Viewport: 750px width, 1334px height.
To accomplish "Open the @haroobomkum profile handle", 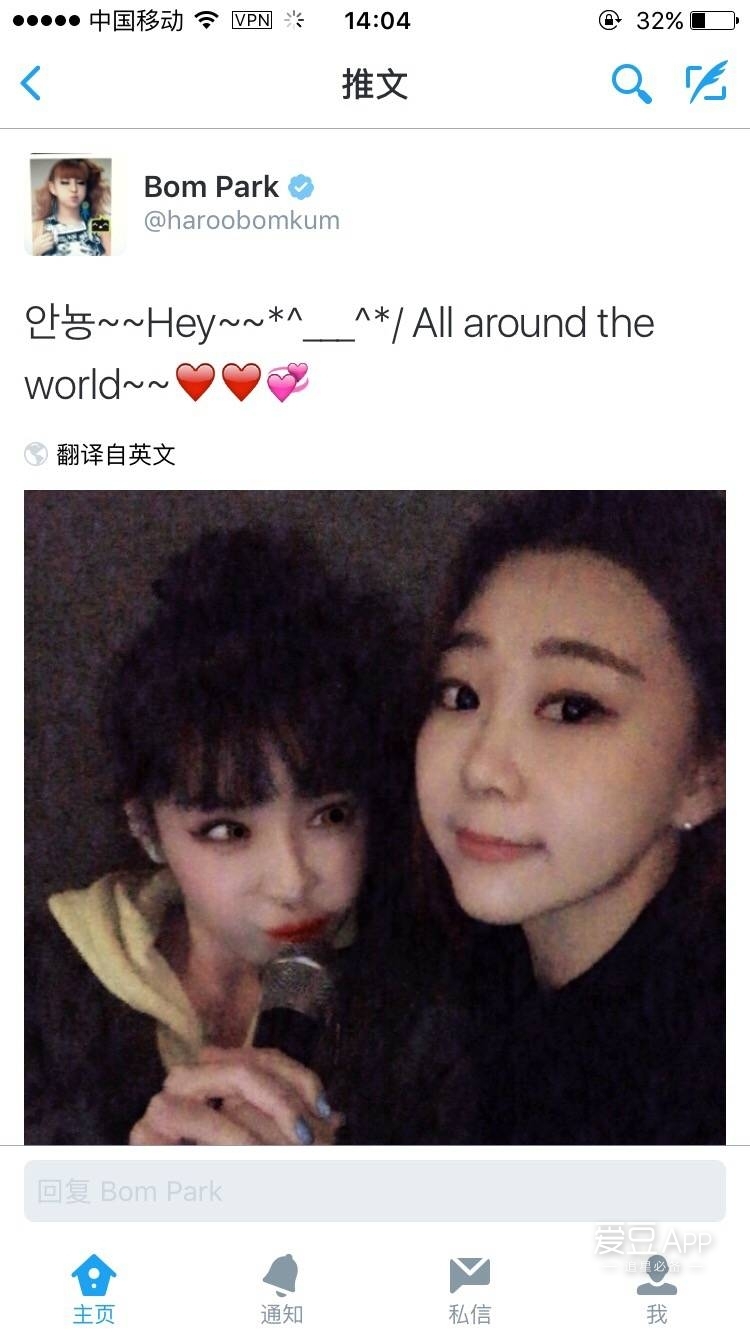I will 242,221.
